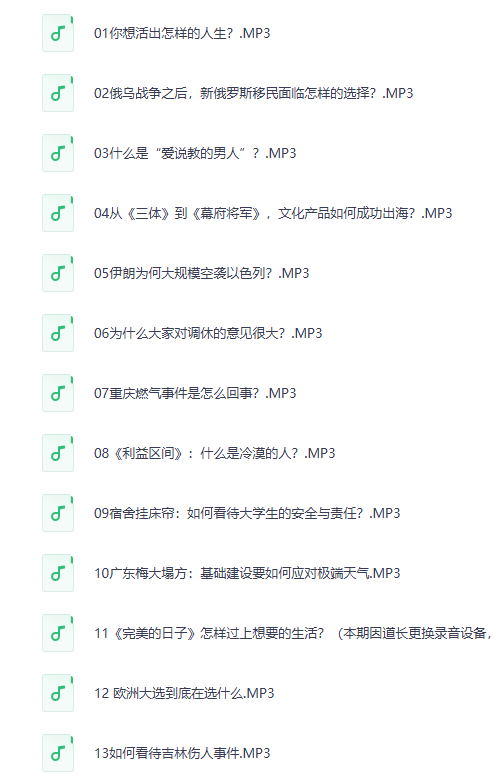
Task: Open 08《利益区间》：什么是冷漠的人？.MP3
Action: 214,453
